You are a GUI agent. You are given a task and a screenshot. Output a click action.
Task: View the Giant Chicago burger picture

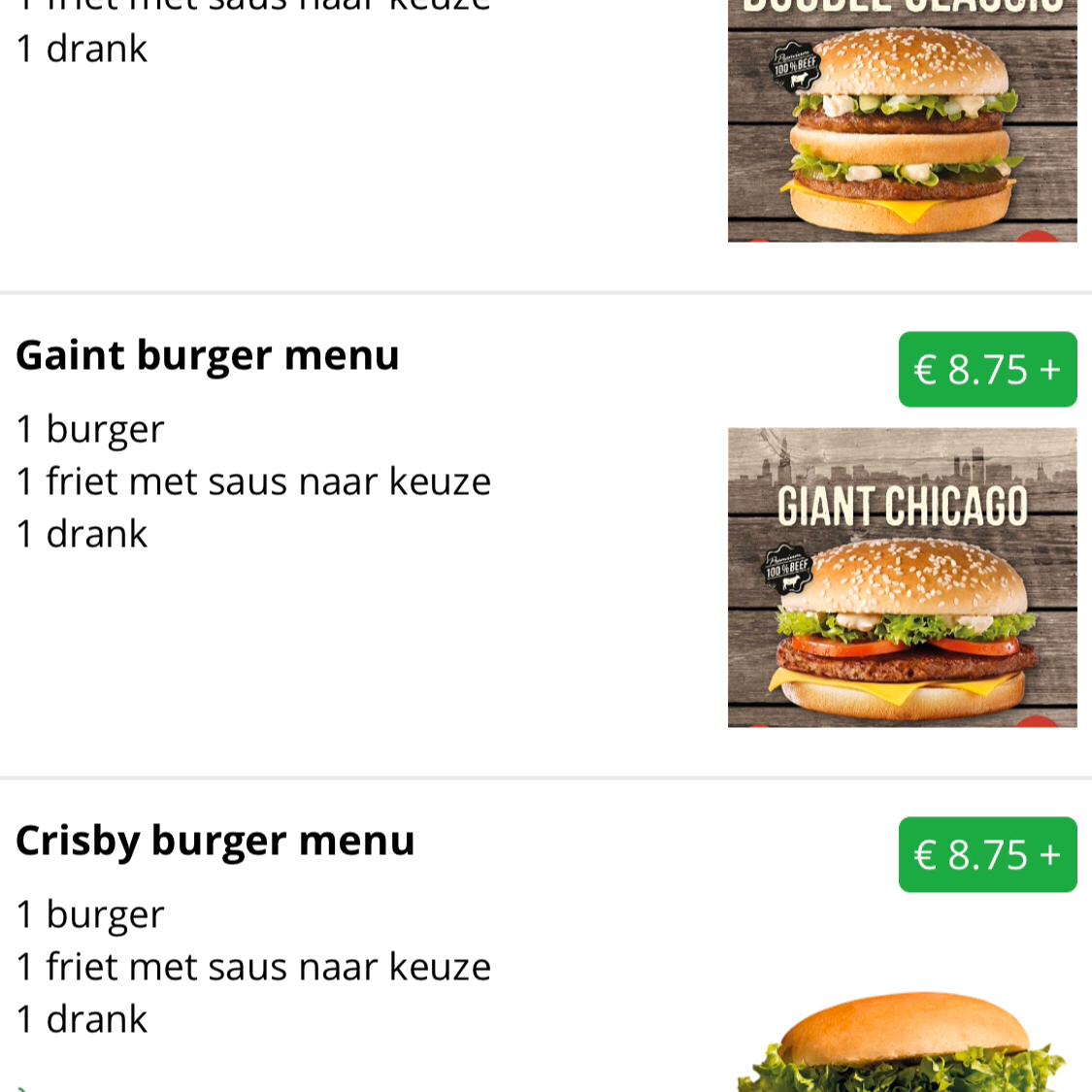point(902,578)
